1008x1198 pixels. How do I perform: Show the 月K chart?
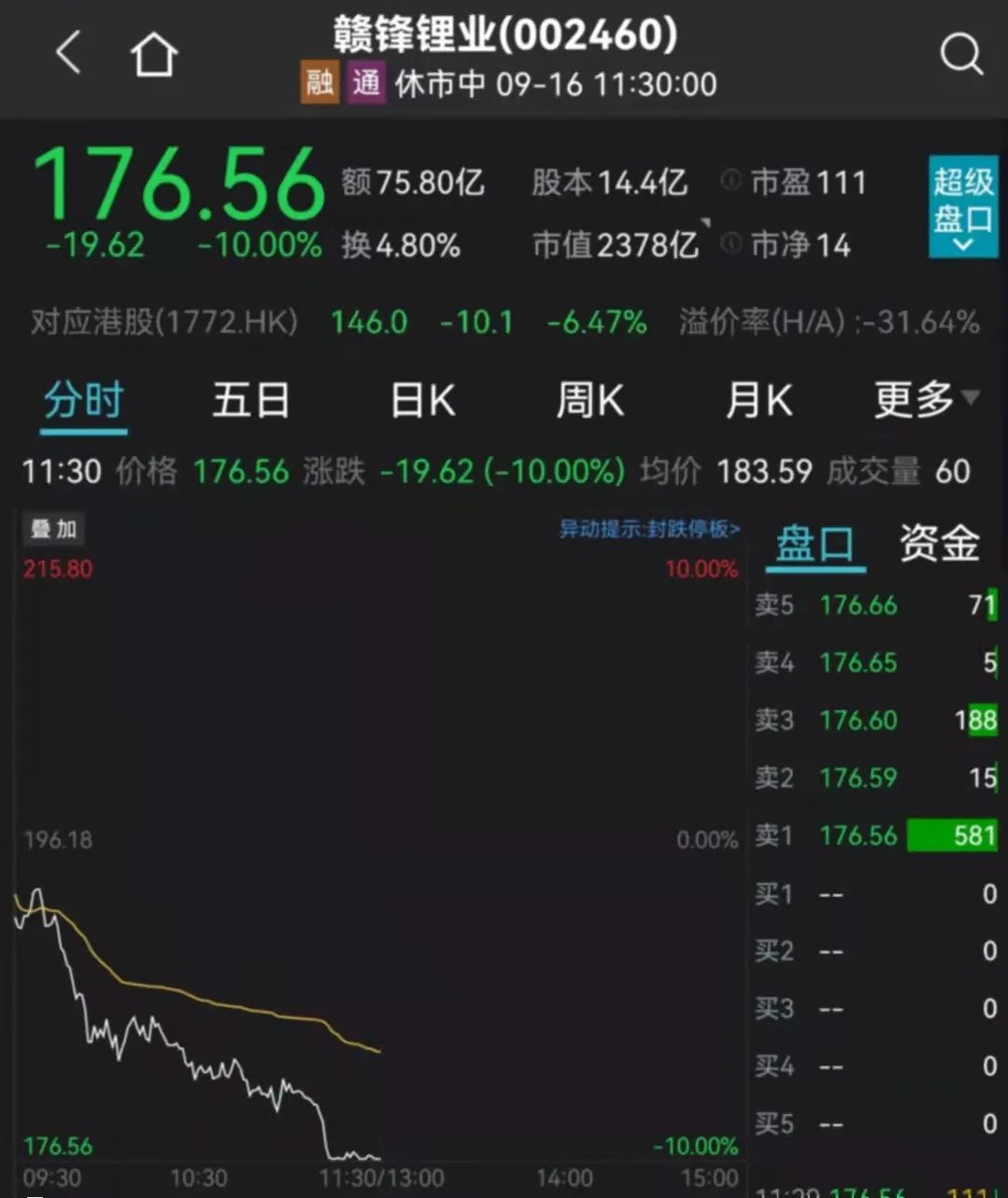759,402
